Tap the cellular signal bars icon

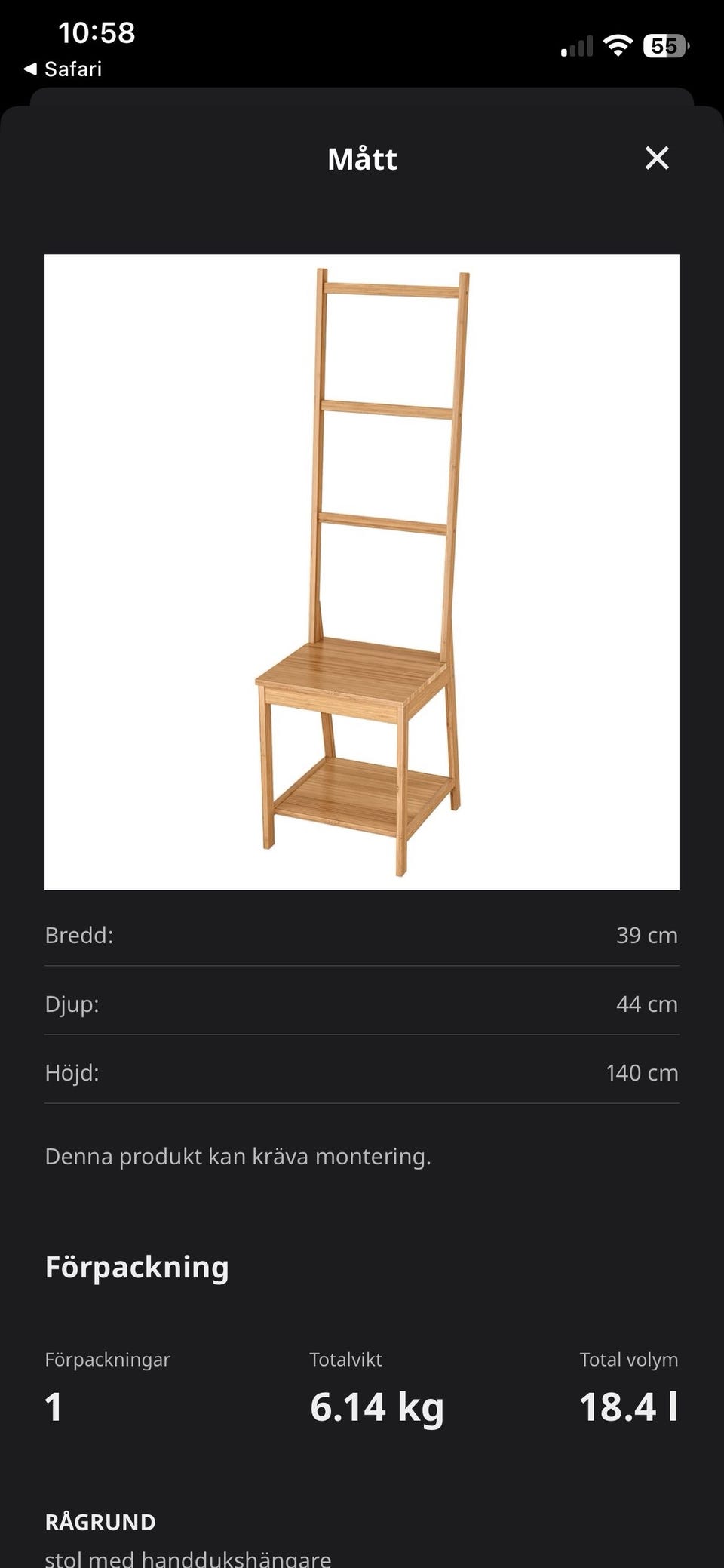[576, 45]
